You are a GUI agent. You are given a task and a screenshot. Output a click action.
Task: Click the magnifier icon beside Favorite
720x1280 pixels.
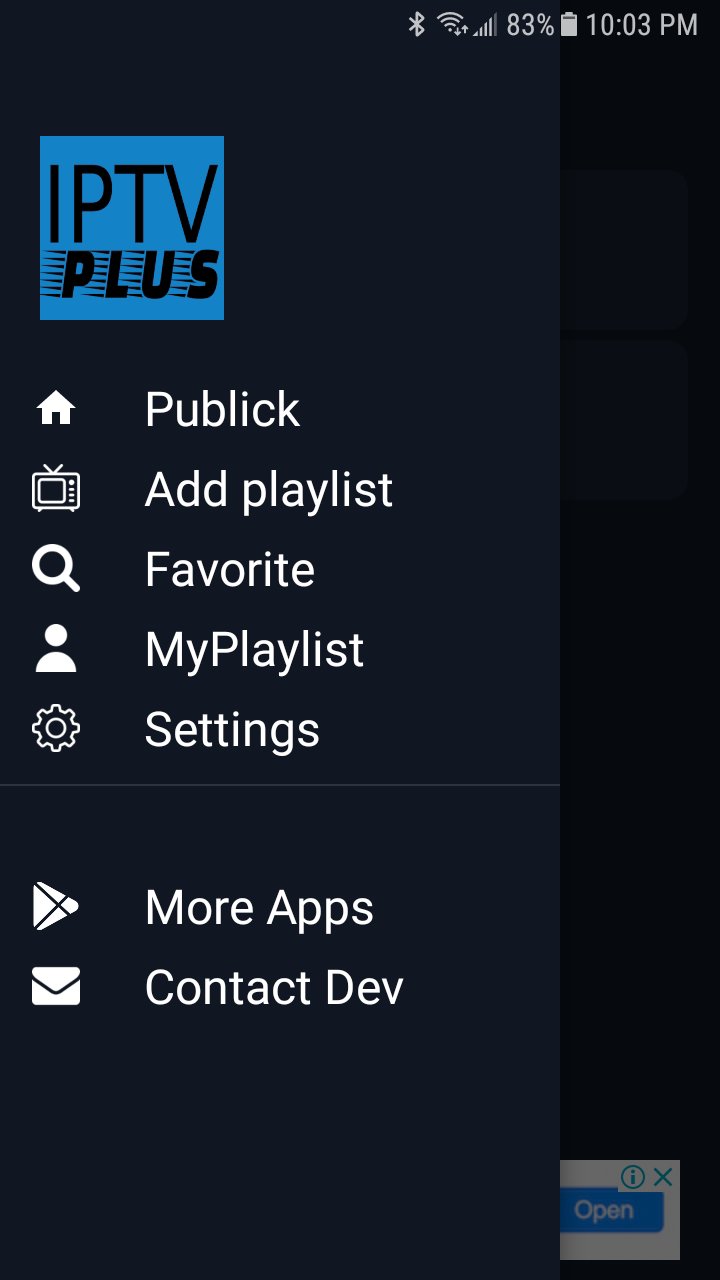(55, 568)
